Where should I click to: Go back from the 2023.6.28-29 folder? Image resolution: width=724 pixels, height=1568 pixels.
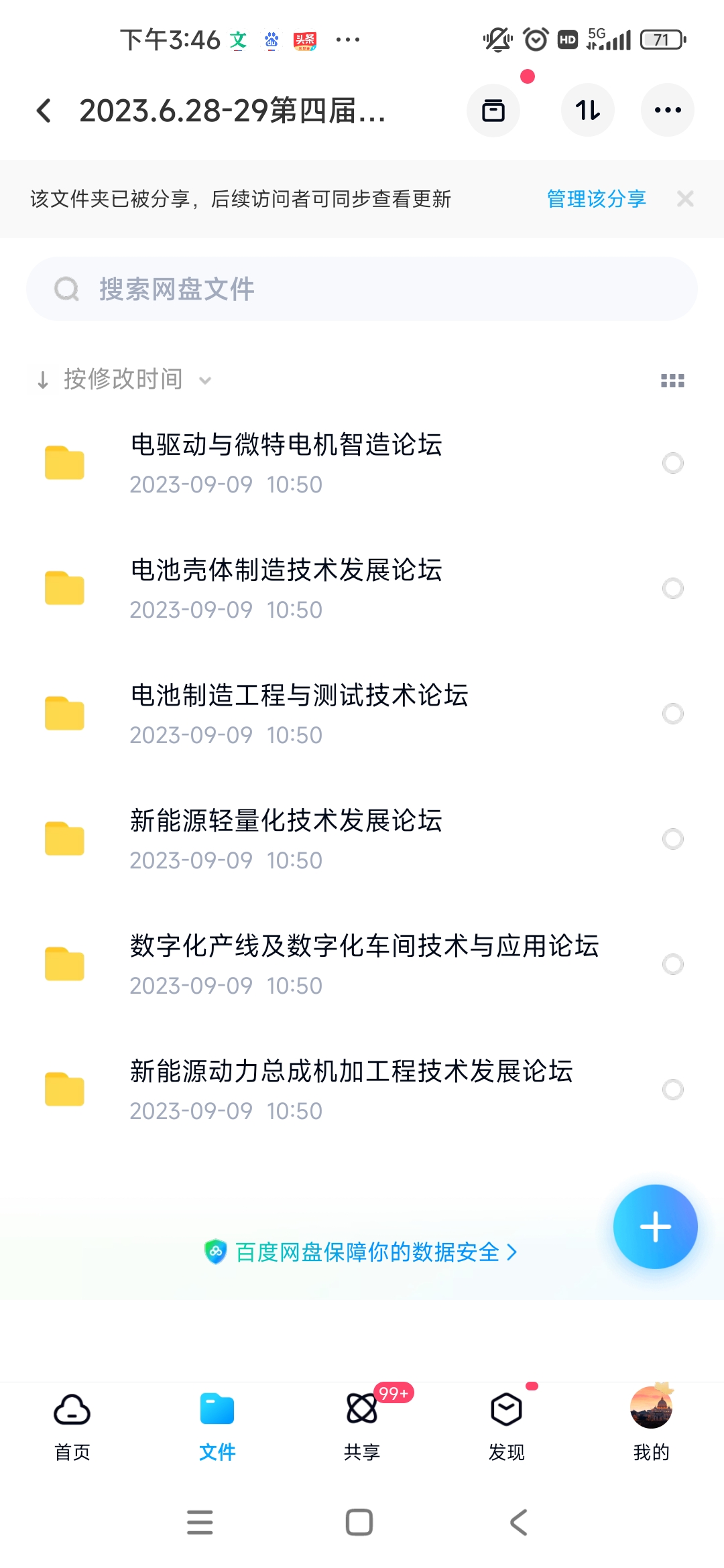(x=44, y=111)
